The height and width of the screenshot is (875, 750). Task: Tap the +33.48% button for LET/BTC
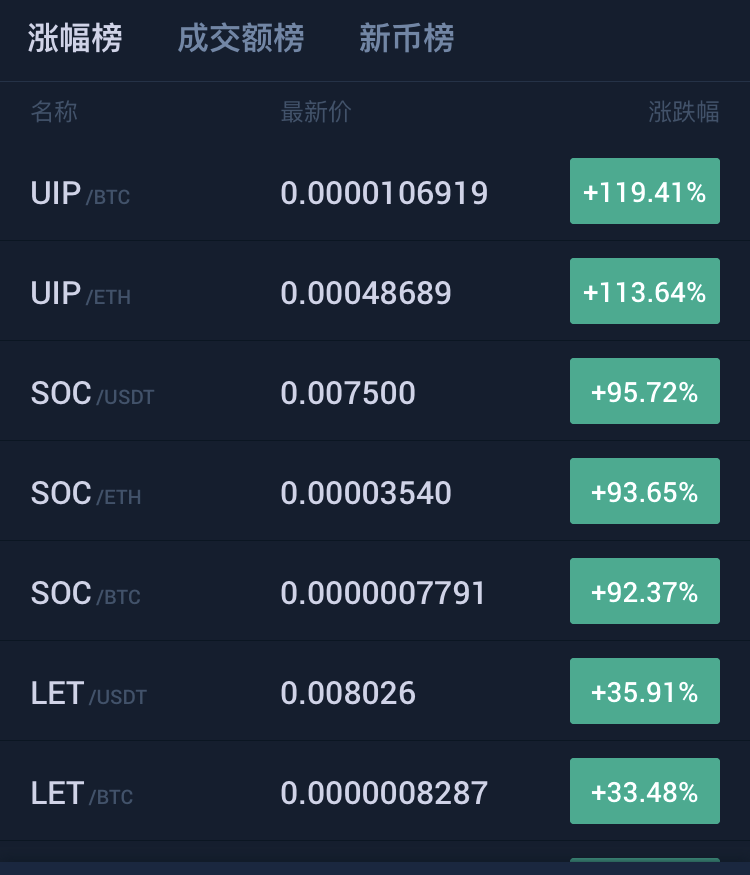[644, 791]
